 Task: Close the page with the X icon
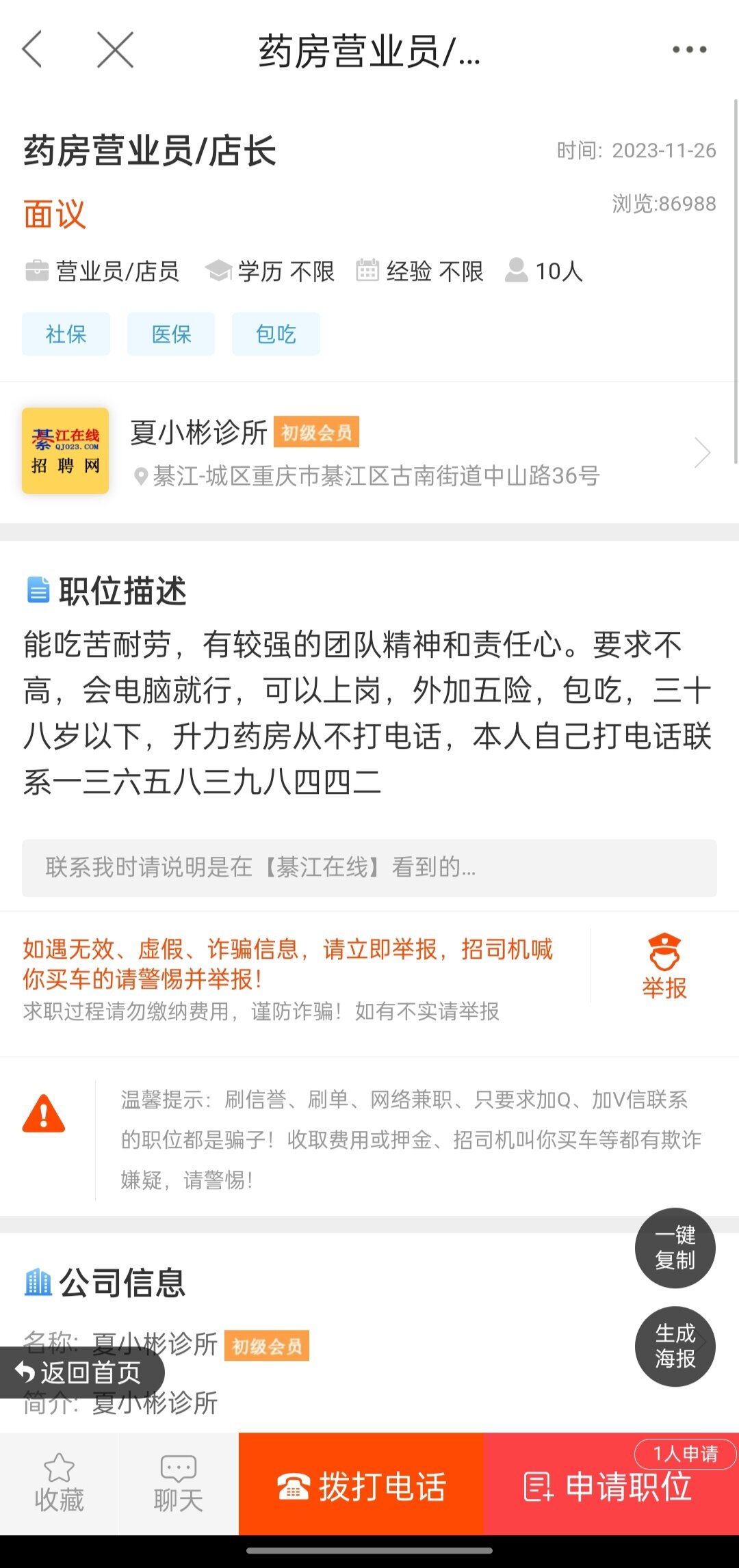115,49
